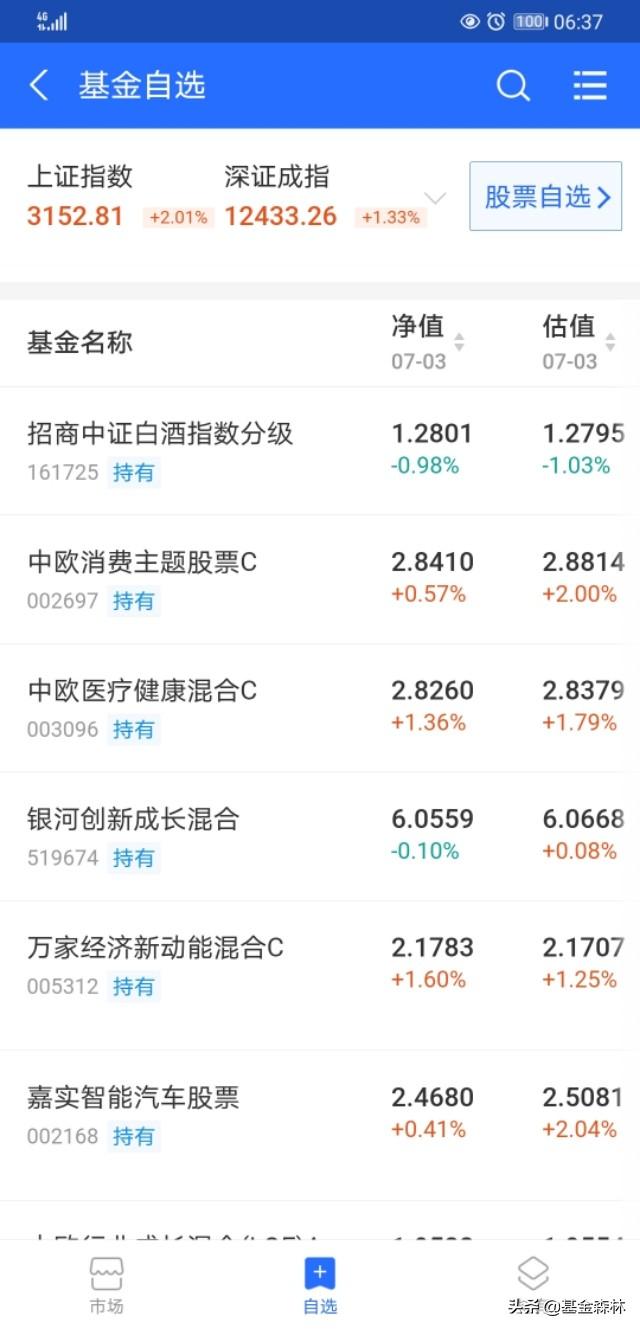Switch to the 市场 tab
This screenshot has width=640, height=1329.
point(106,1285)
